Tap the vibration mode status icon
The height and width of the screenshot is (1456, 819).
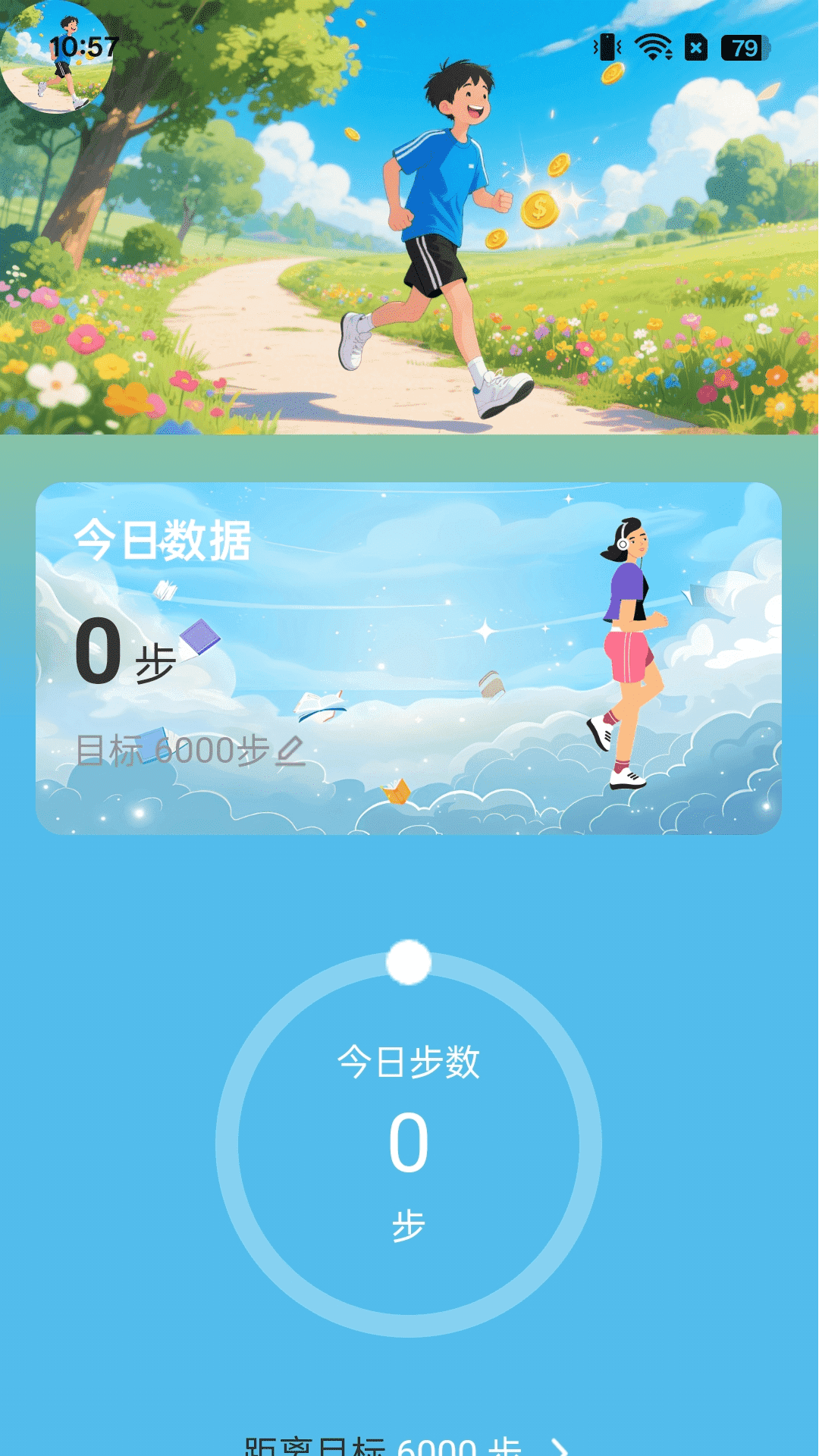pyautogui.click(x=607, y=49)
